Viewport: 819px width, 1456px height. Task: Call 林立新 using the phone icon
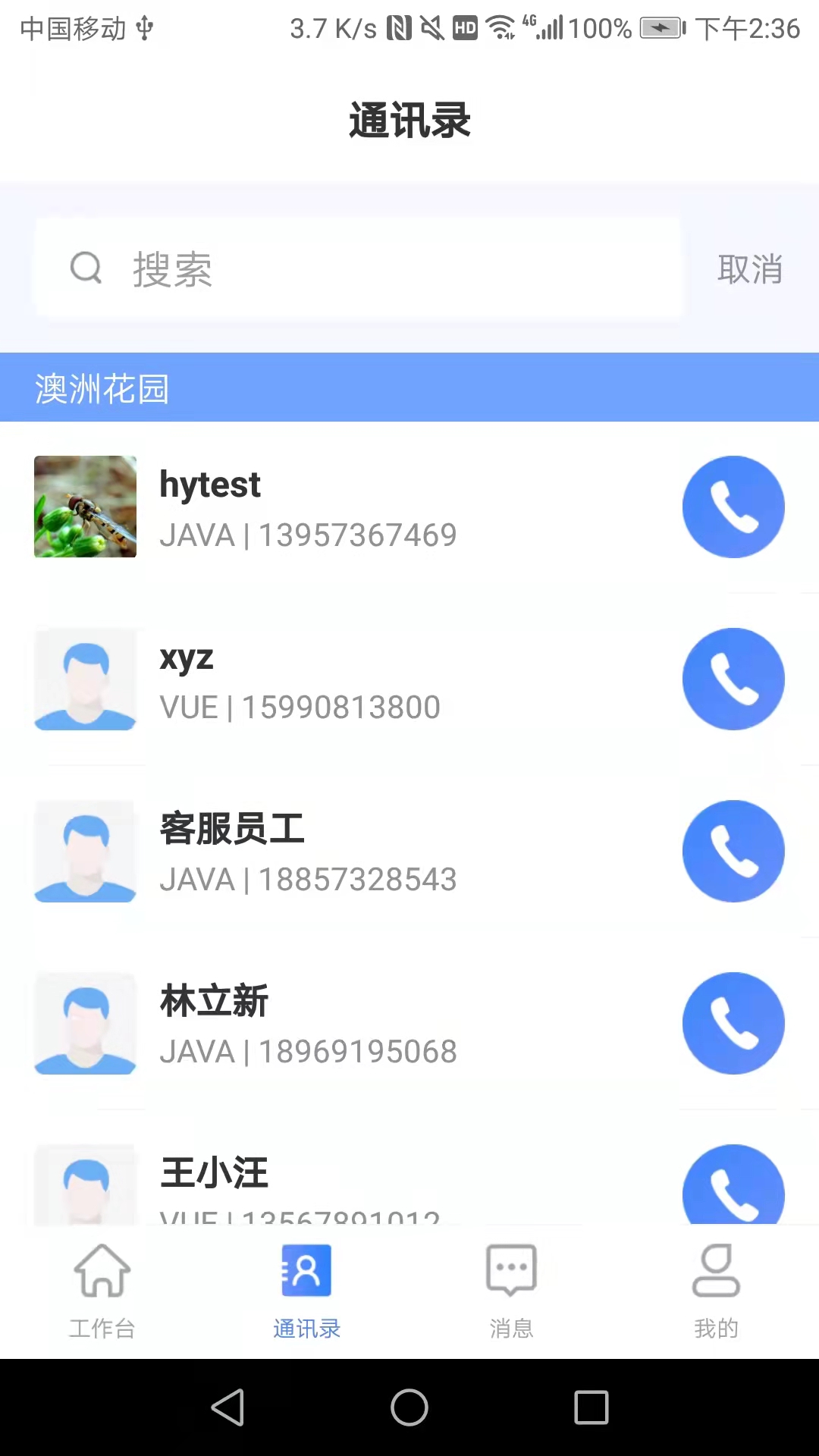pos(733,1022)
